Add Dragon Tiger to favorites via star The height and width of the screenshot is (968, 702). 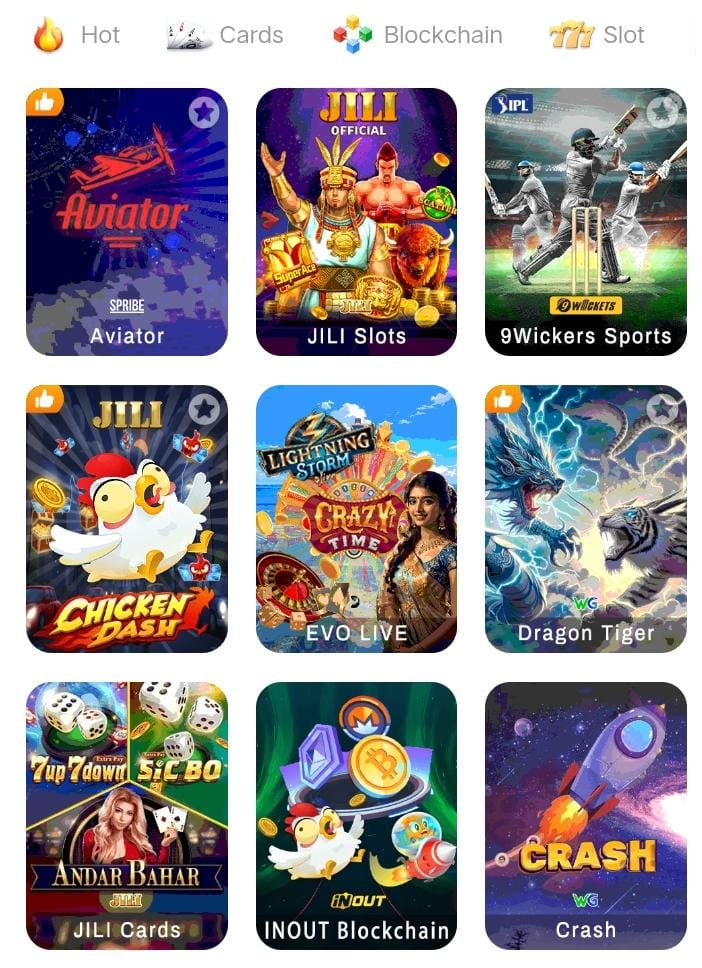[x=662, y=409]
